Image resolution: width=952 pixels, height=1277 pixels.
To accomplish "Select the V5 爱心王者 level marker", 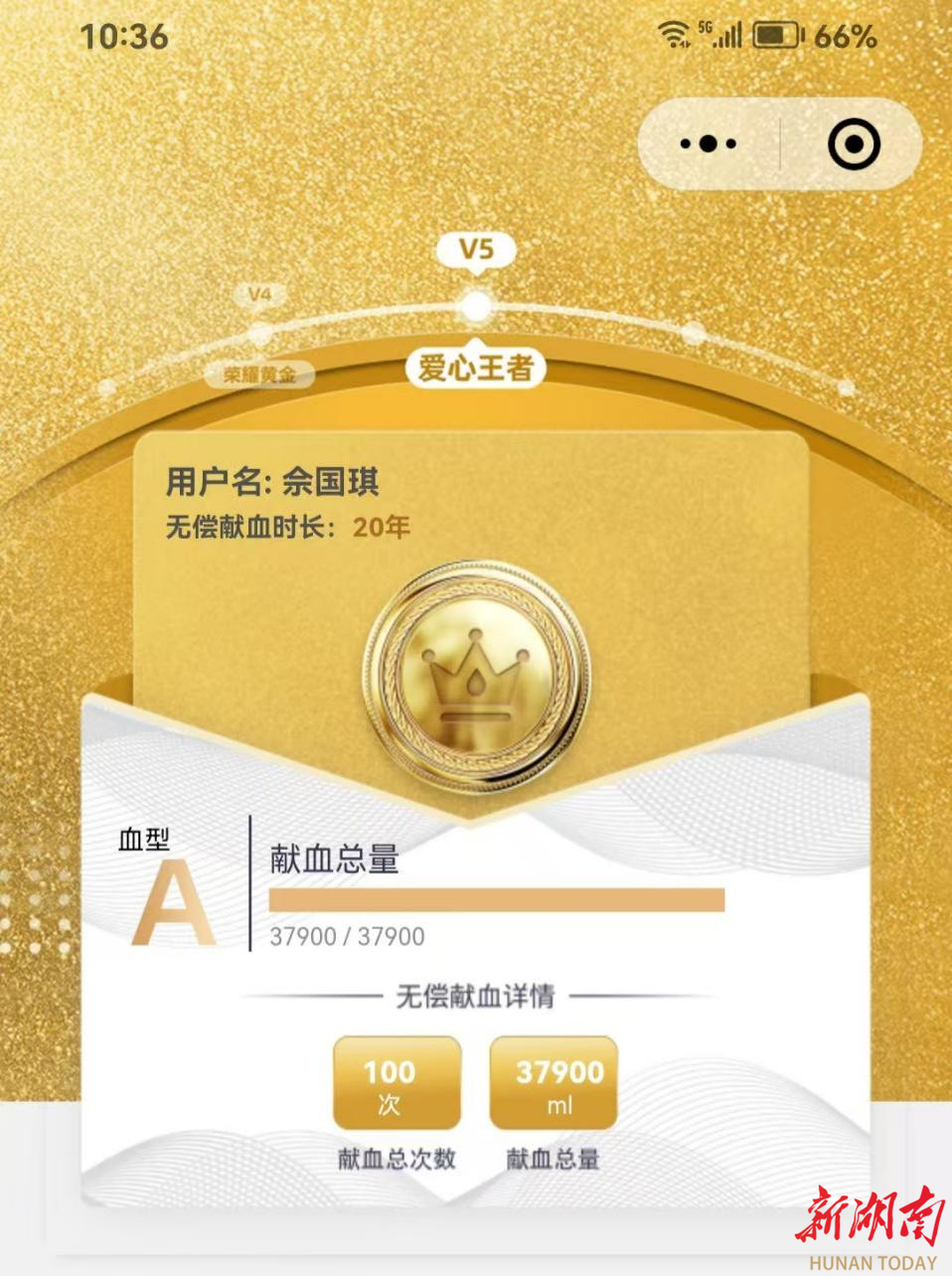I will click(476, 306).
